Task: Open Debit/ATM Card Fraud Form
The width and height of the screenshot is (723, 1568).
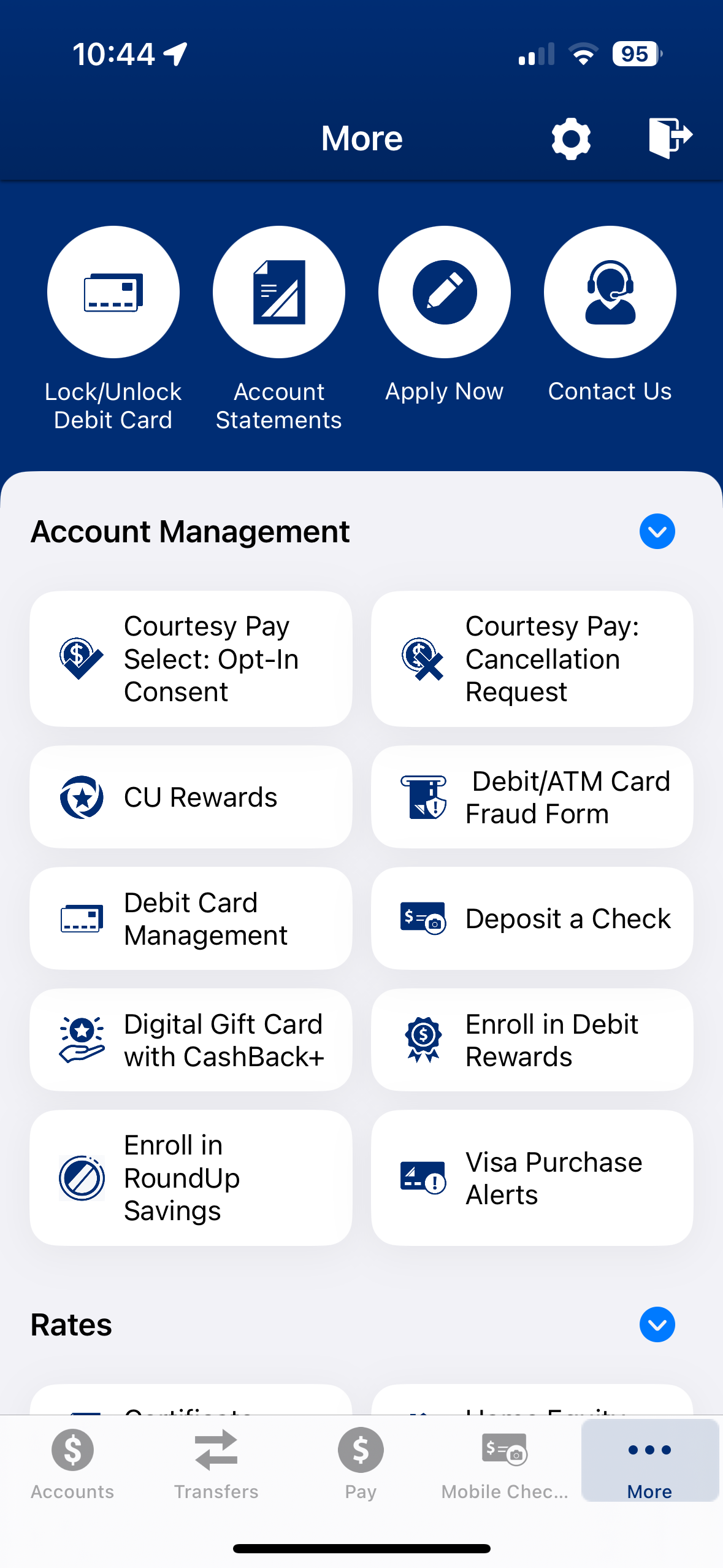Action: click(x=532, y=797)
